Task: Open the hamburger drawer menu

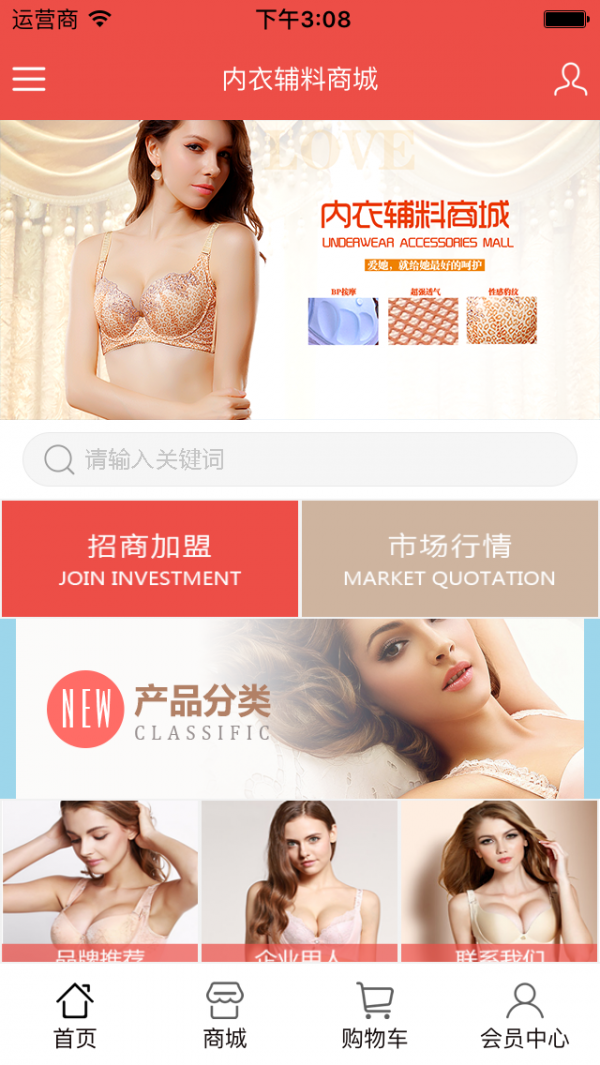Action: 29,79
